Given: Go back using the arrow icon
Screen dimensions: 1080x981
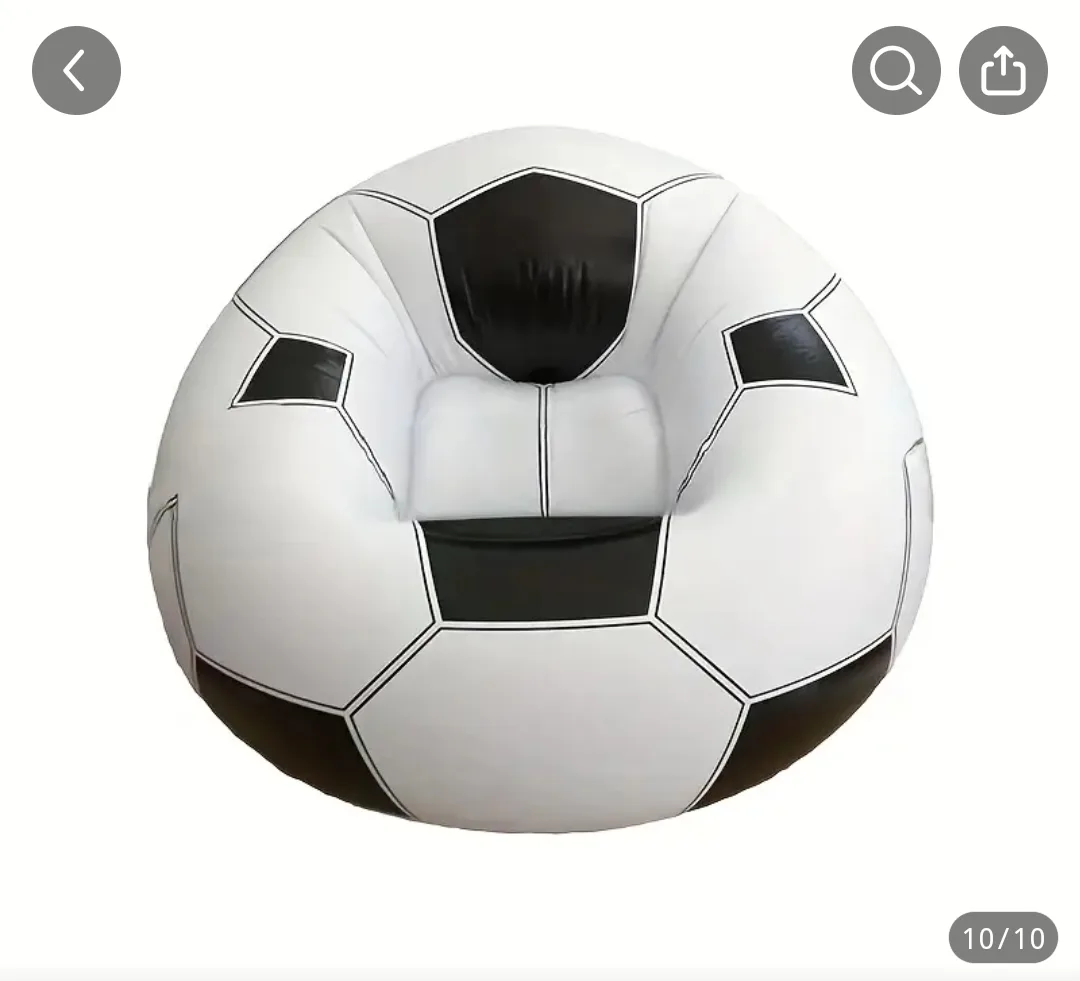Looking at the screenshot, I should tap(76, 71).
